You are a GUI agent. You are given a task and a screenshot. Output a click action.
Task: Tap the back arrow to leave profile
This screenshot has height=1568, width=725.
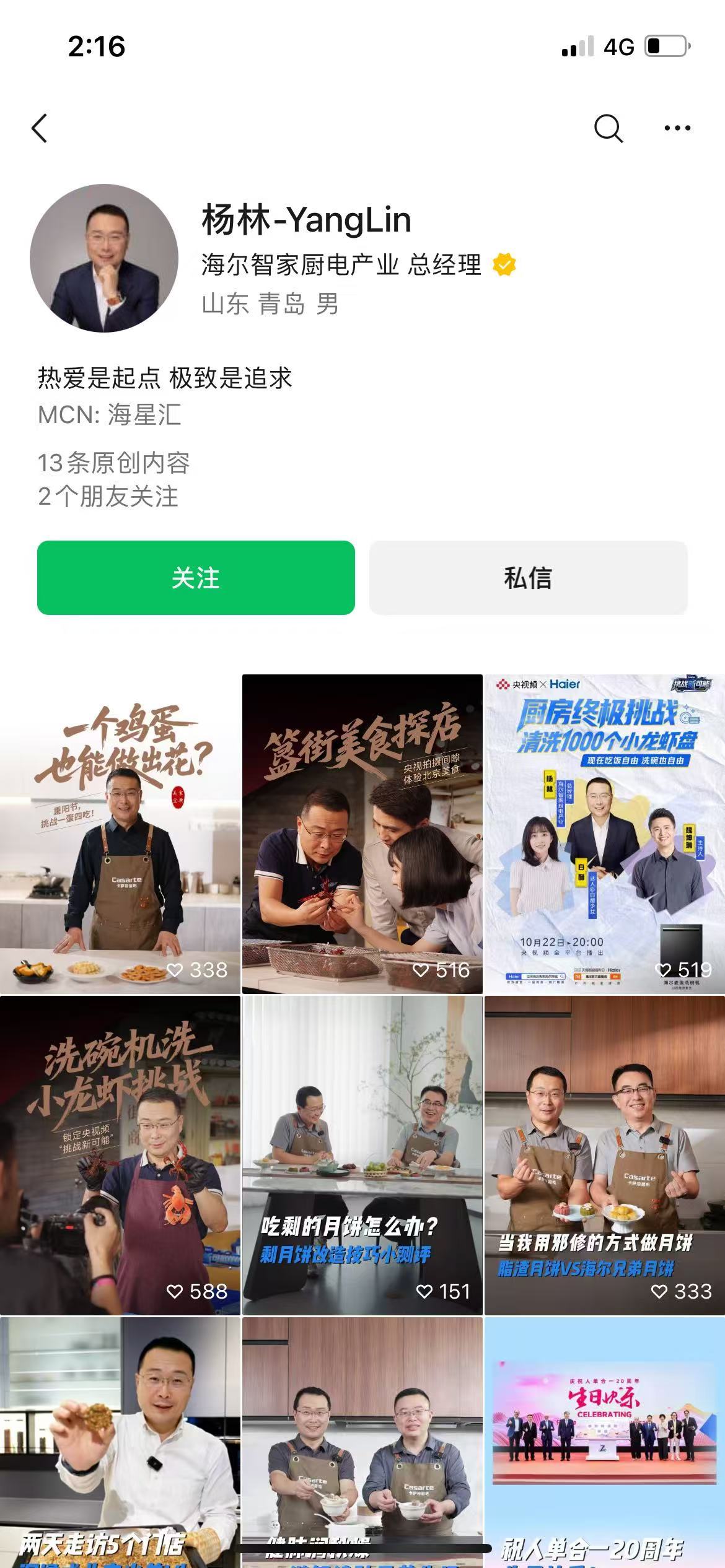(x=39, y=128)
